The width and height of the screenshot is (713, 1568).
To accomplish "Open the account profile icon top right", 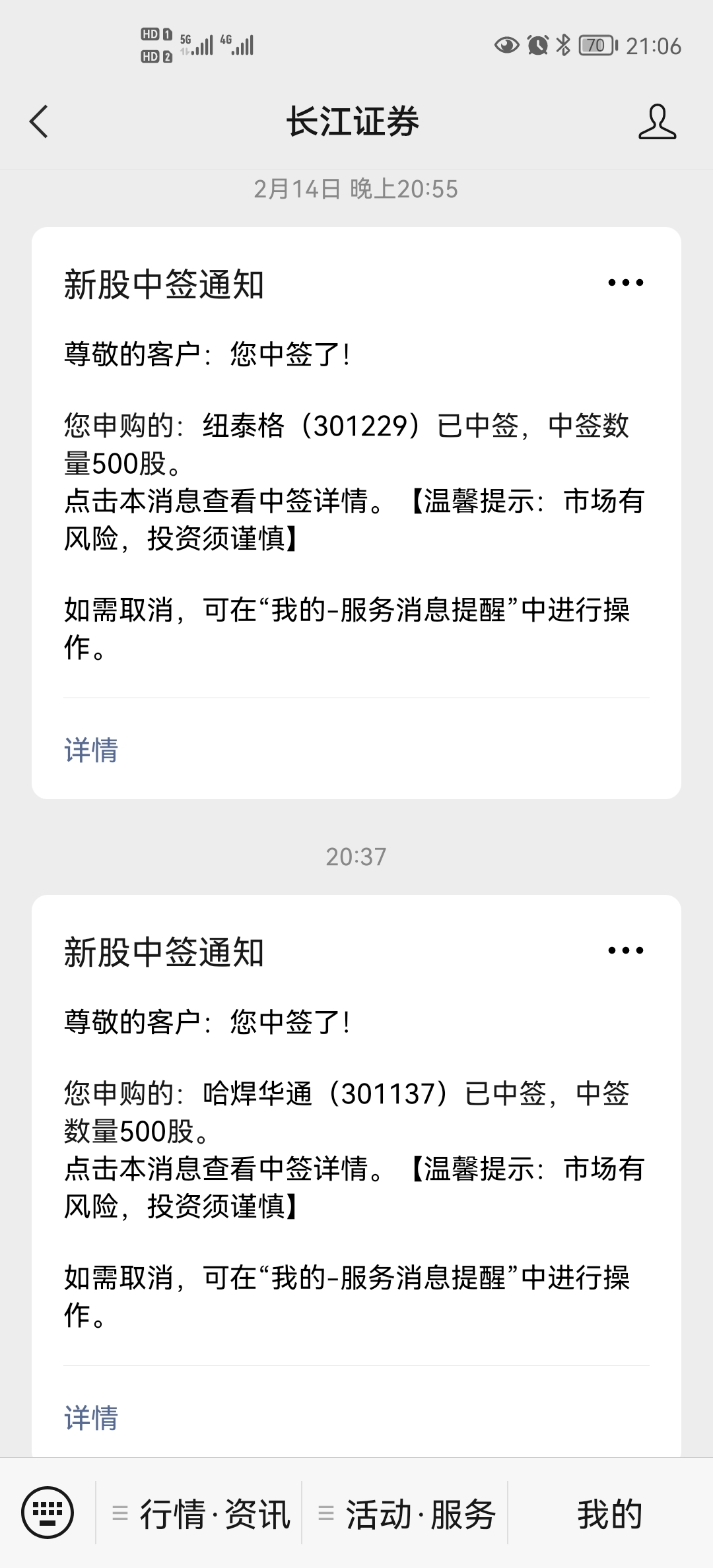I will [x=657, y=122].
